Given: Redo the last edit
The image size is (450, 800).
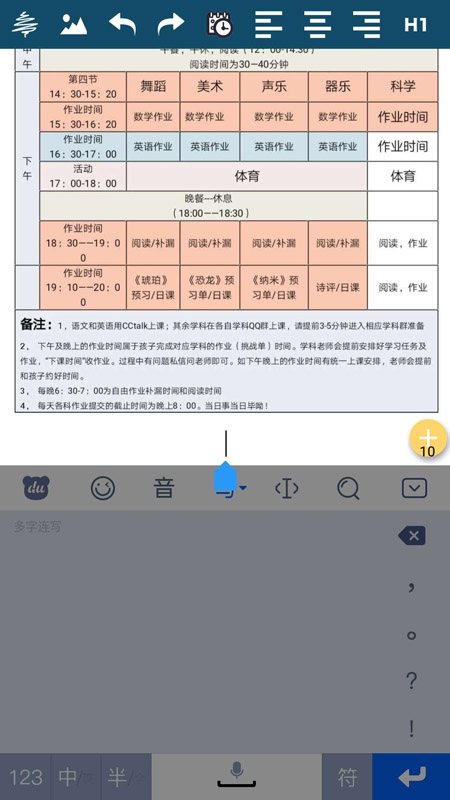Looking at the screenshot, I should click(171, 24).
